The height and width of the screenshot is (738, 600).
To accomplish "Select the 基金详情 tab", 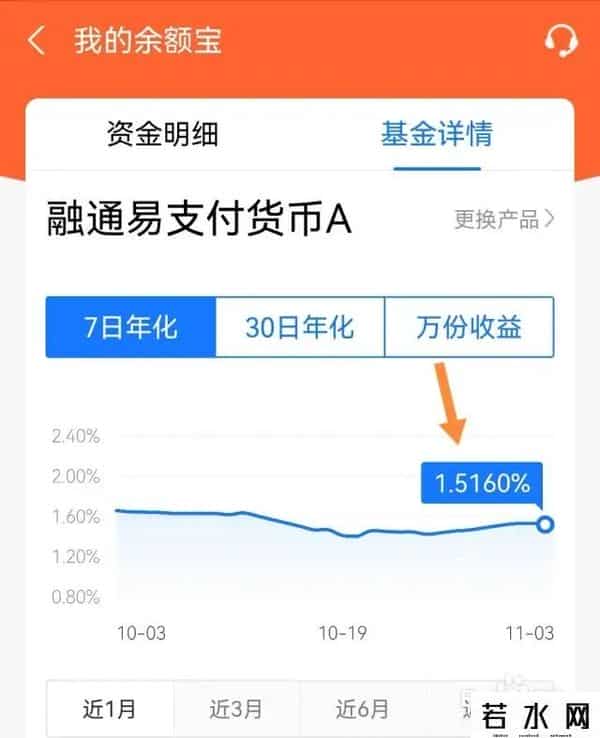I will (436, 134).
